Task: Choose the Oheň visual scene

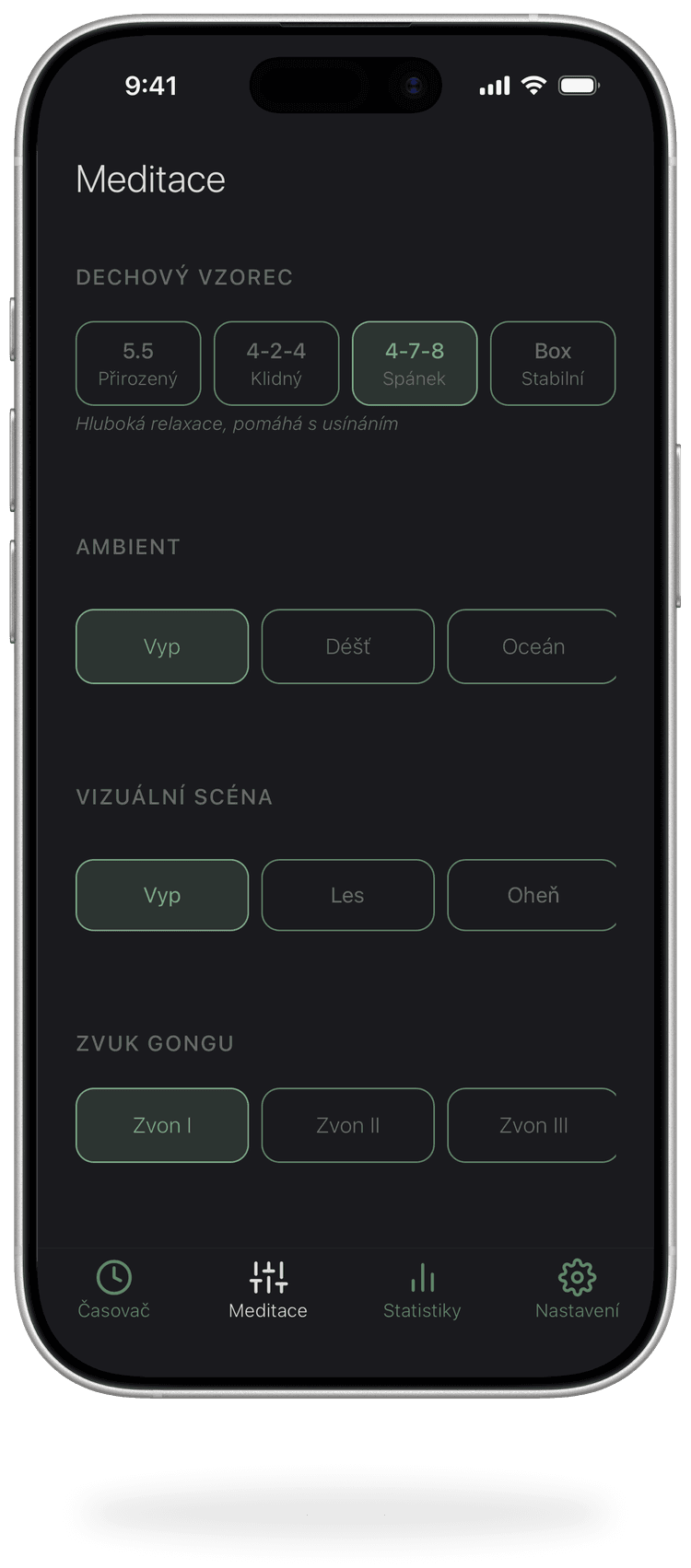Action: tap(532, 895)
